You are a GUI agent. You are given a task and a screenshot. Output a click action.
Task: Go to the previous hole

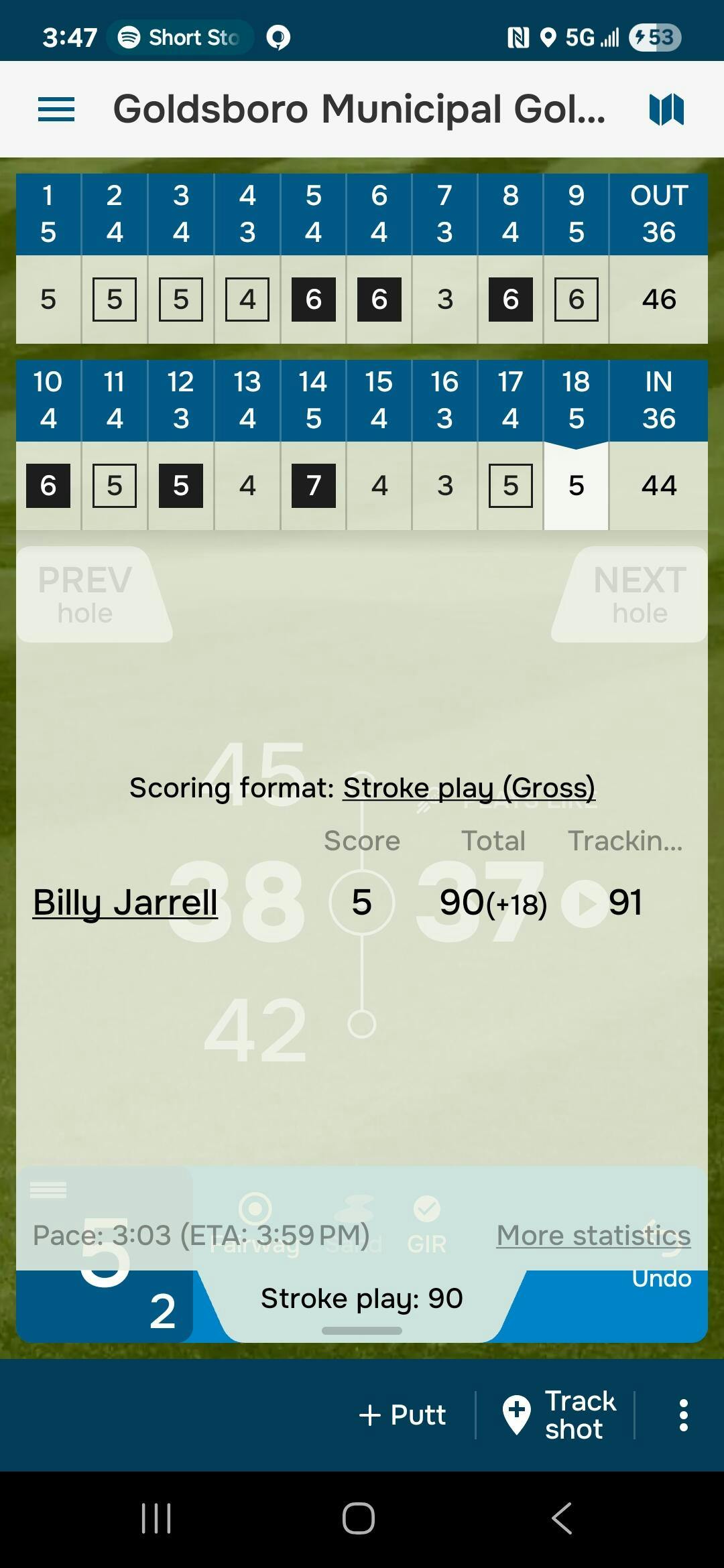tap(86, 595)
